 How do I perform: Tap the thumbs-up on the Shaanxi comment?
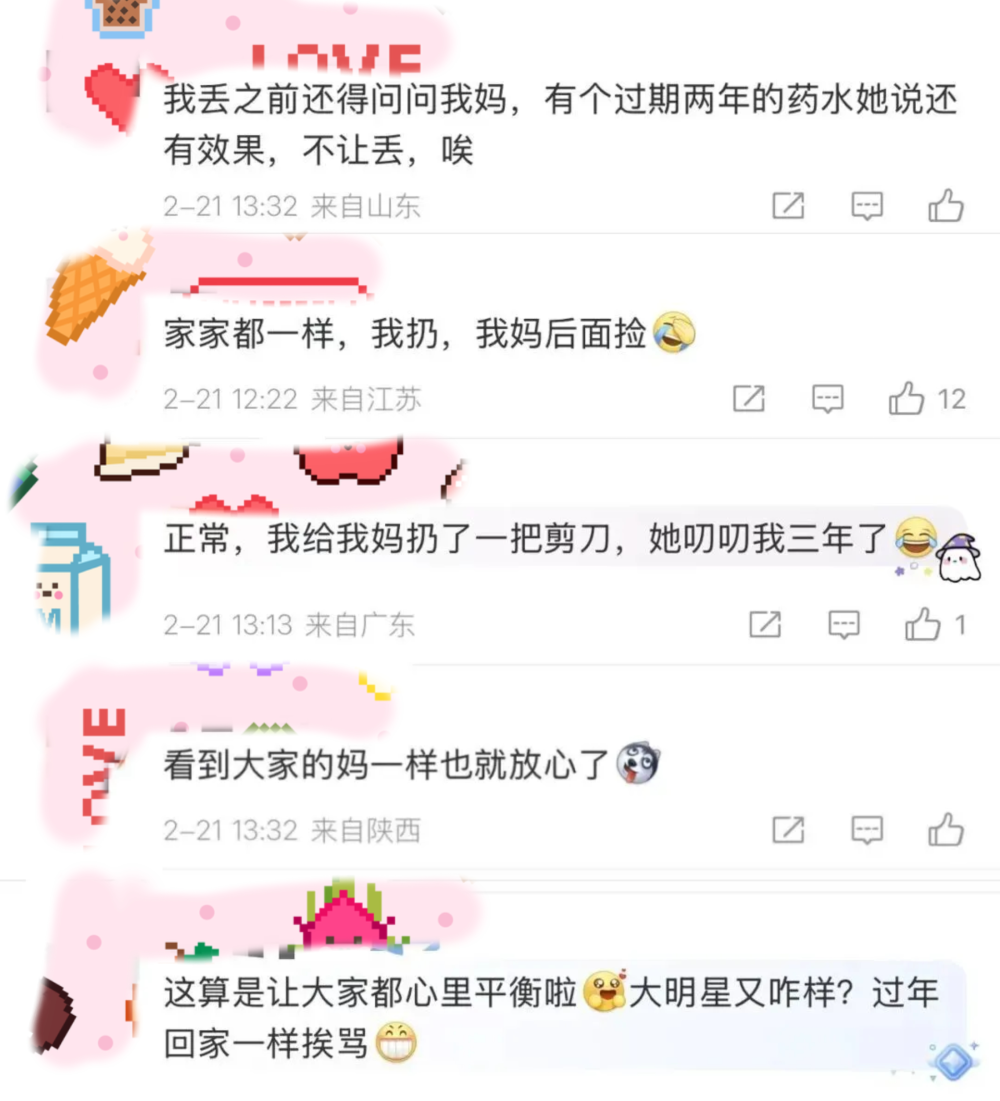coord(944,830)
